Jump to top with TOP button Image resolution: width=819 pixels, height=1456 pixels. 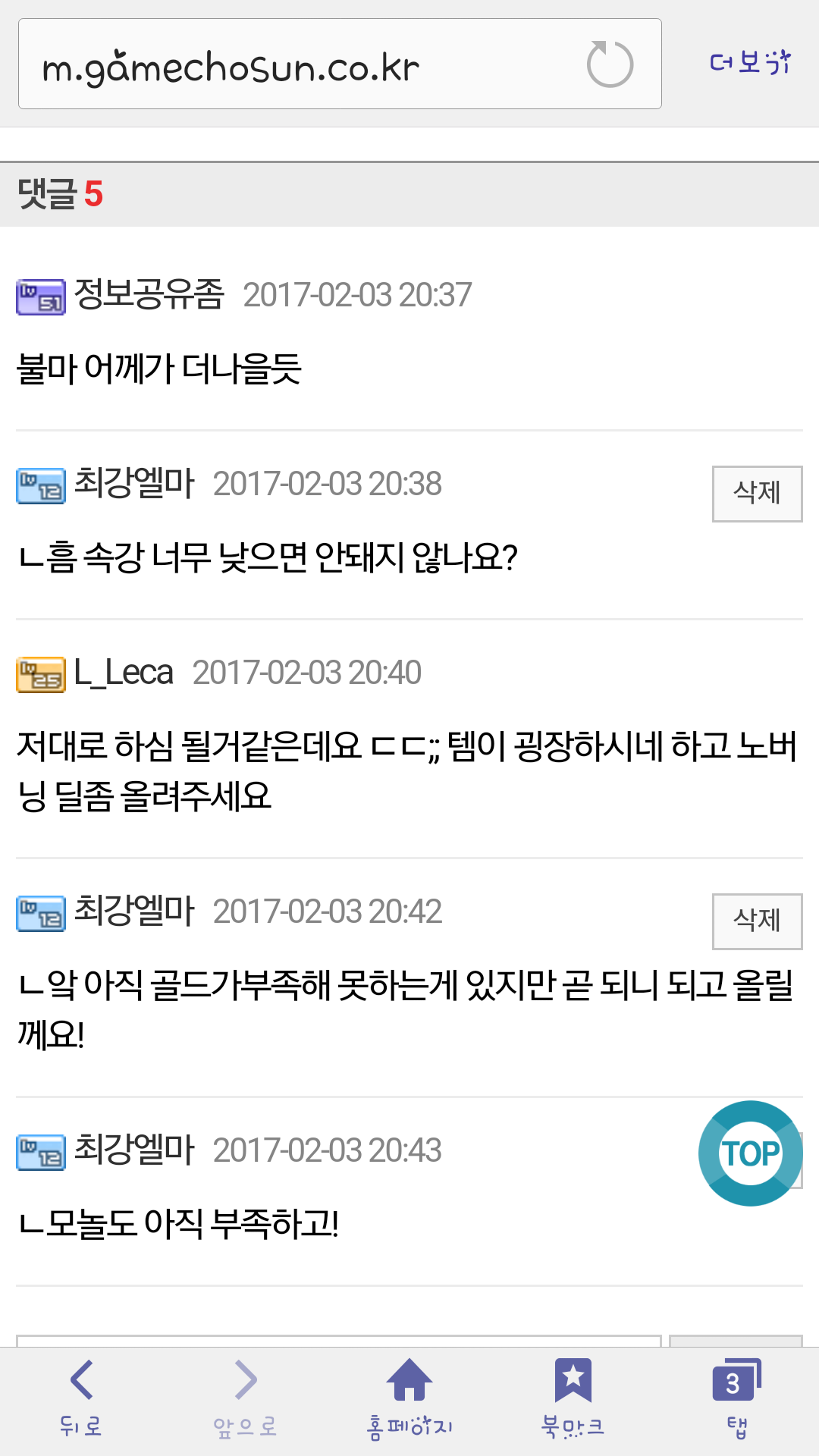(750, 1153)
